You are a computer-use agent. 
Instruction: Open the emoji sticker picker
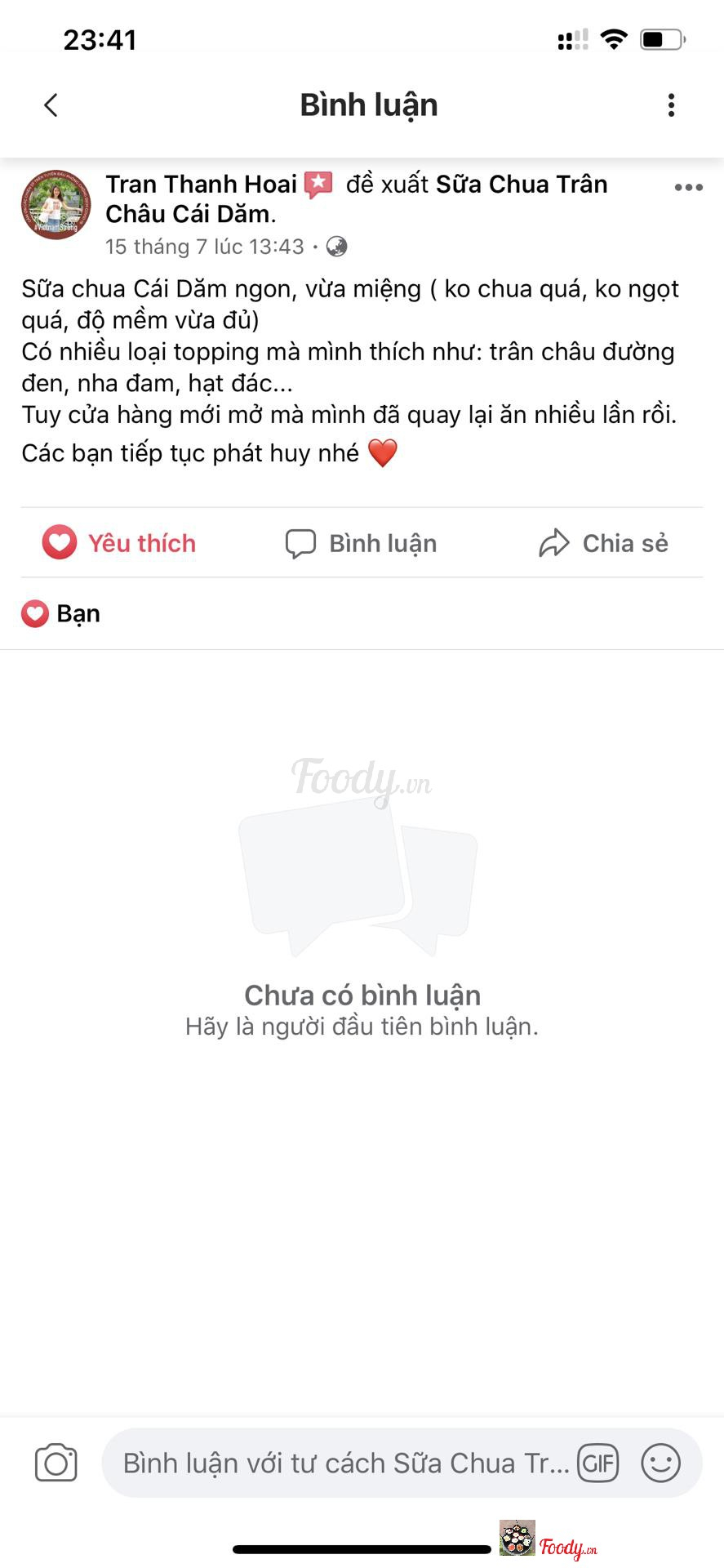click(x=660, y=1463)
